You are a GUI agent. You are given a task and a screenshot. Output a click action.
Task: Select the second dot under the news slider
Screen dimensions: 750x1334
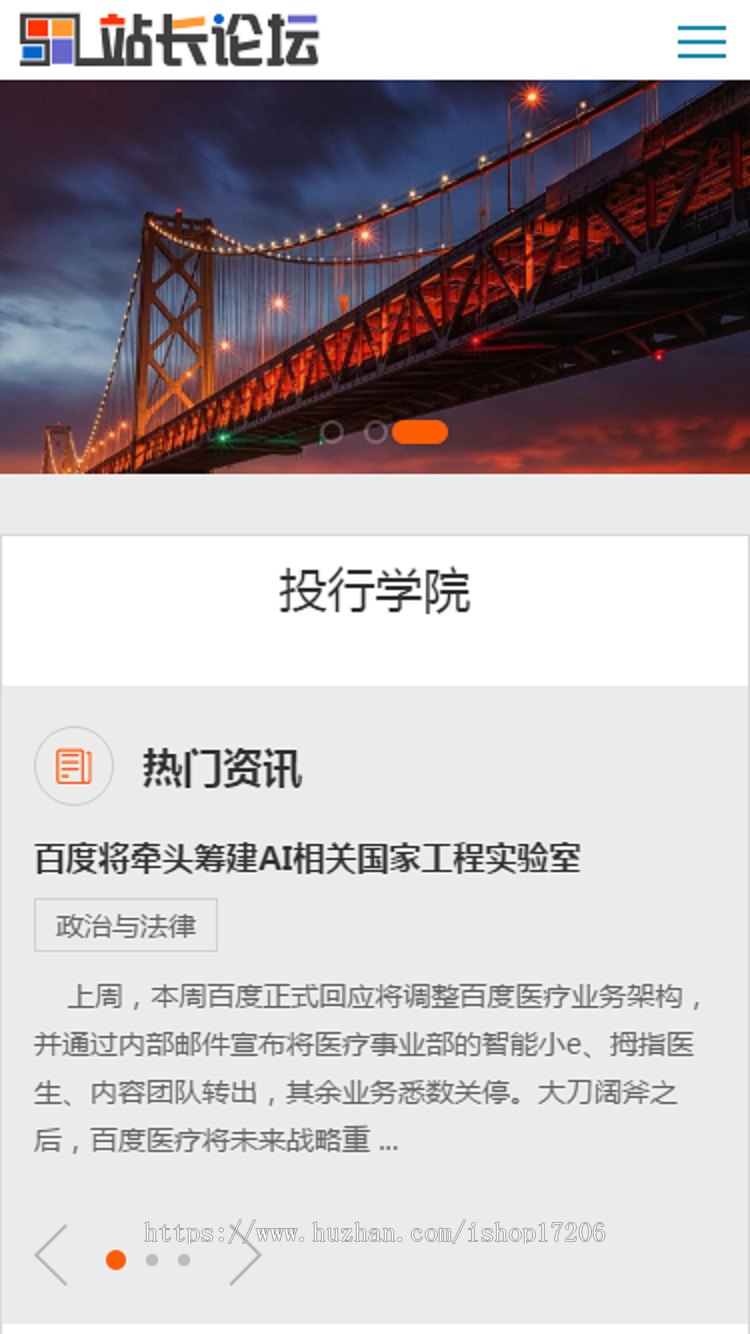point(151,1259)
